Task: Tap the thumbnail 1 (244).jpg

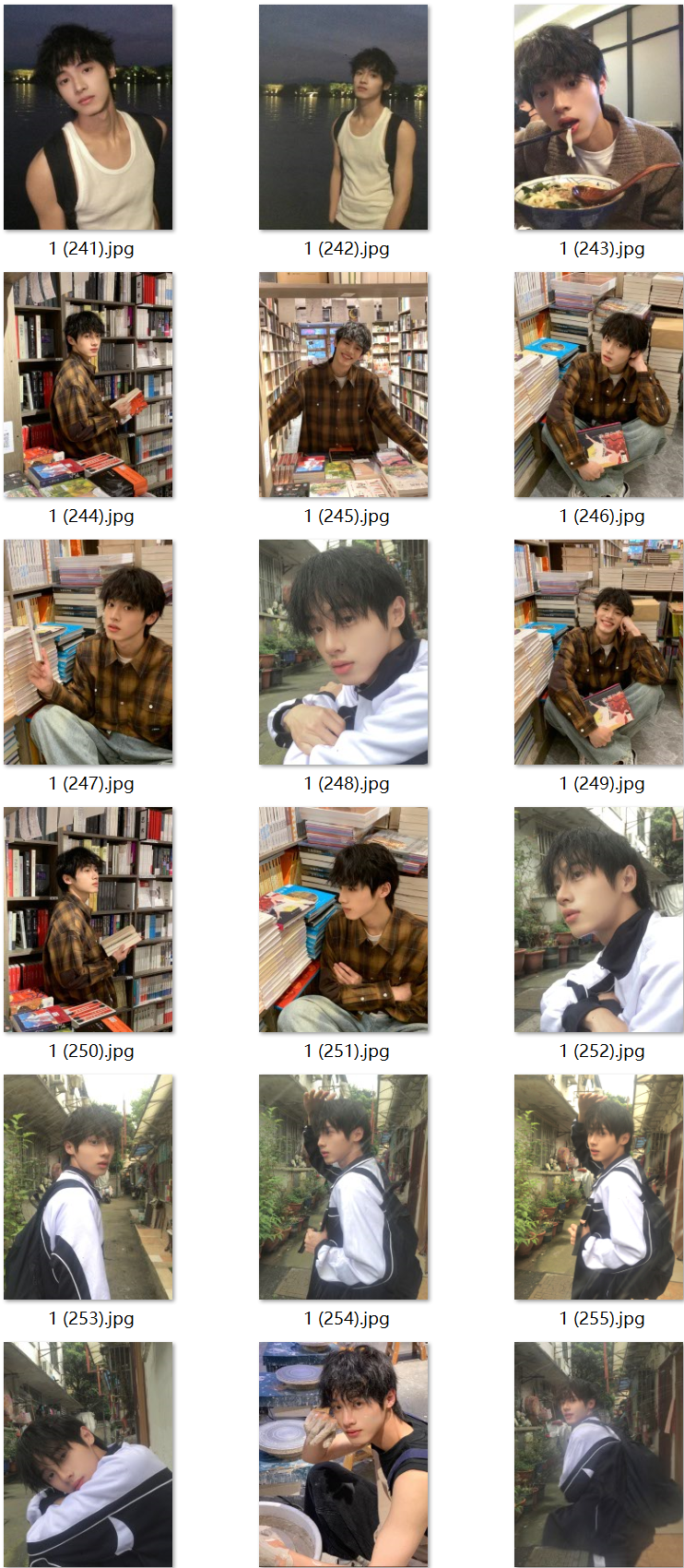Action: [88, 385]
